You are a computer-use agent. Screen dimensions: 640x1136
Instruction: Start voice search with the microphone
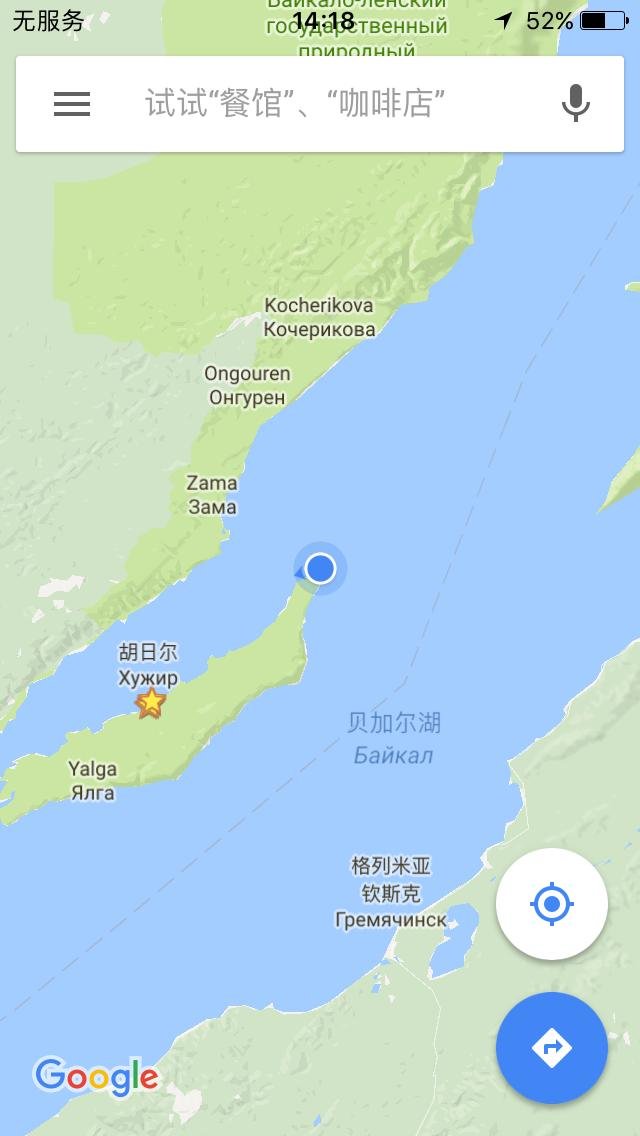pyautogui.click(x=575, y=104)
